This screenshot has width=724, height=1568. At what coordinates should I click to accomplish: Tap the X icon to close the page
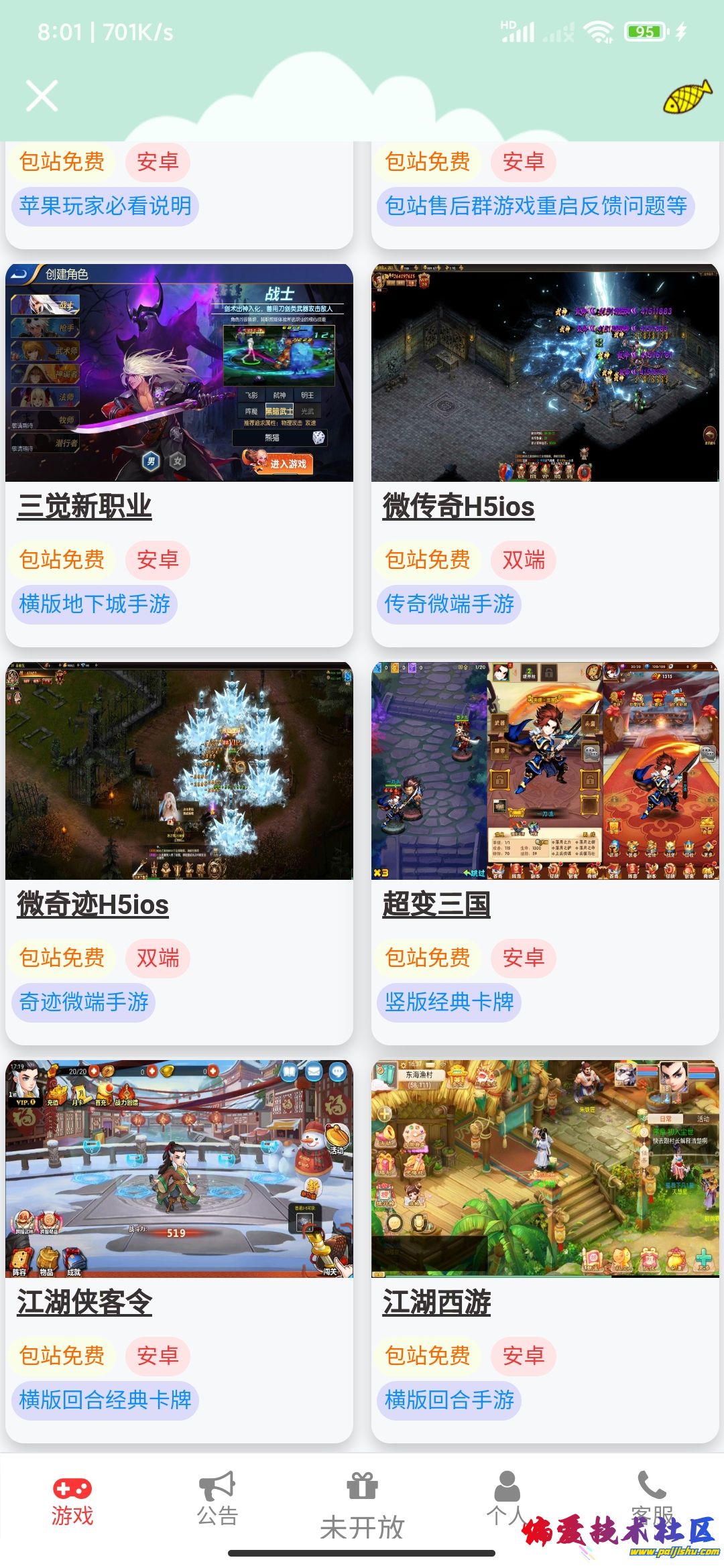42,95
